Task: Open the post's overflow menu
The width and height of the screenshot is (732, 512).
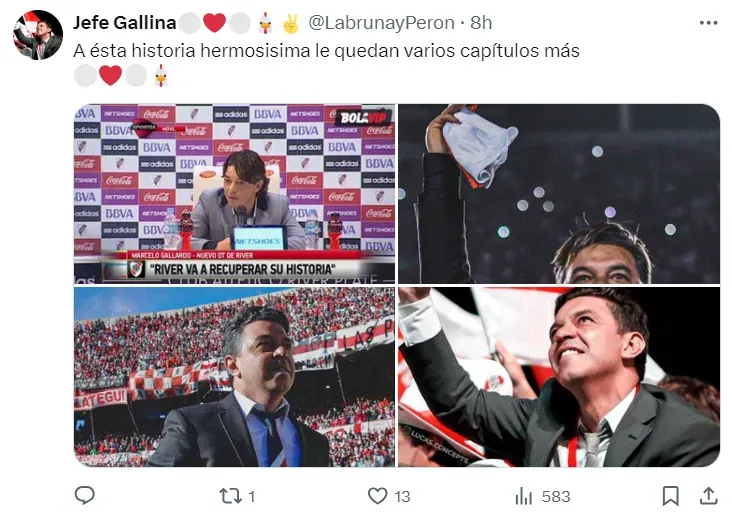Action: pyautogui.click(x=708, y=22)
